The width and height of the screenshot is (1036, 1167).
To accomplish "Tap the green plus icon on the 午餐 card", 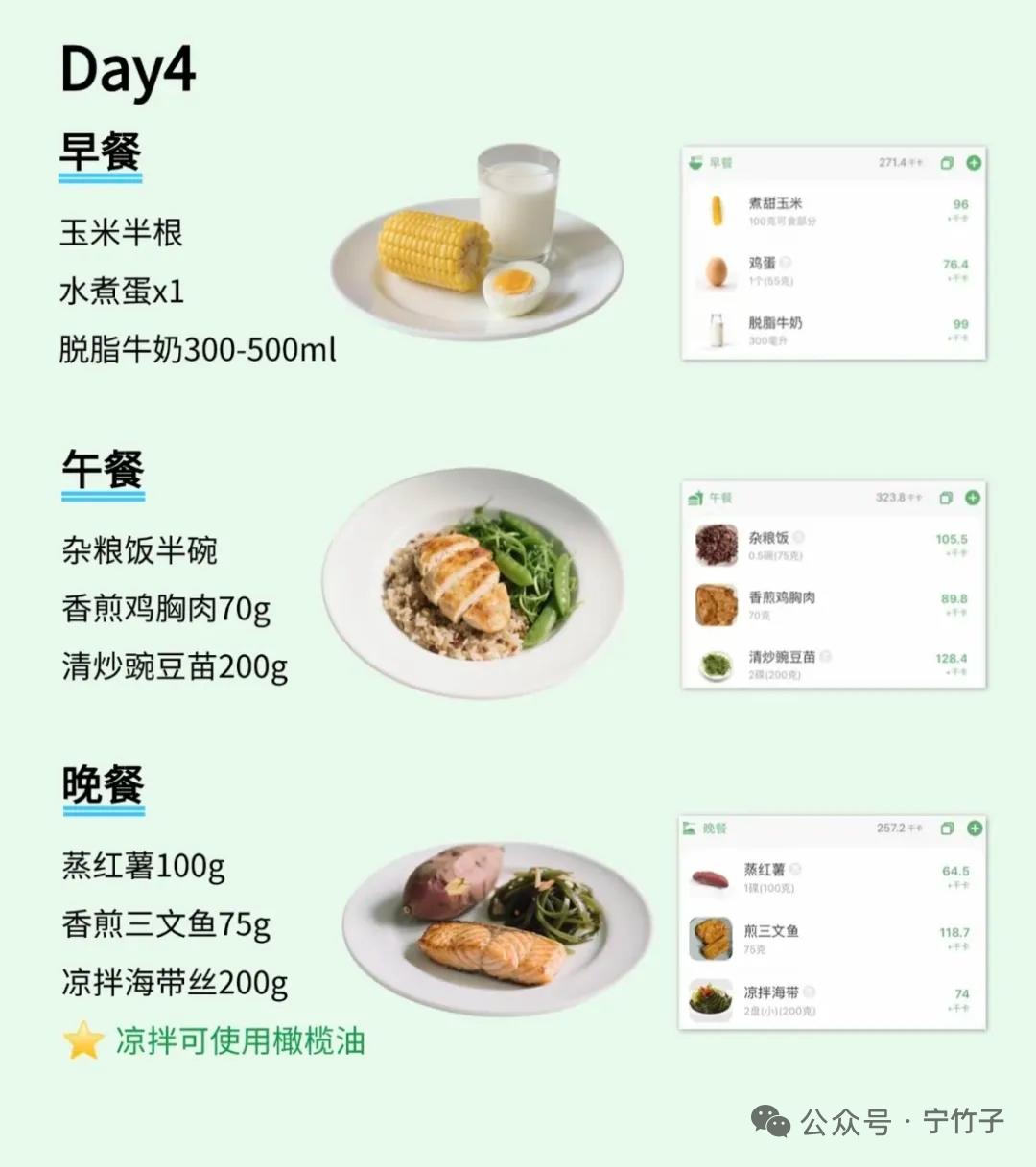I will (972, 498).
